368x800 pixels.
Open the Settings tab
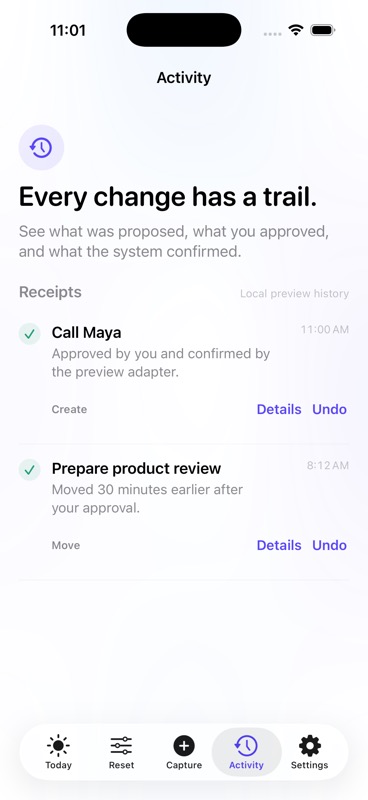[309, 752]
